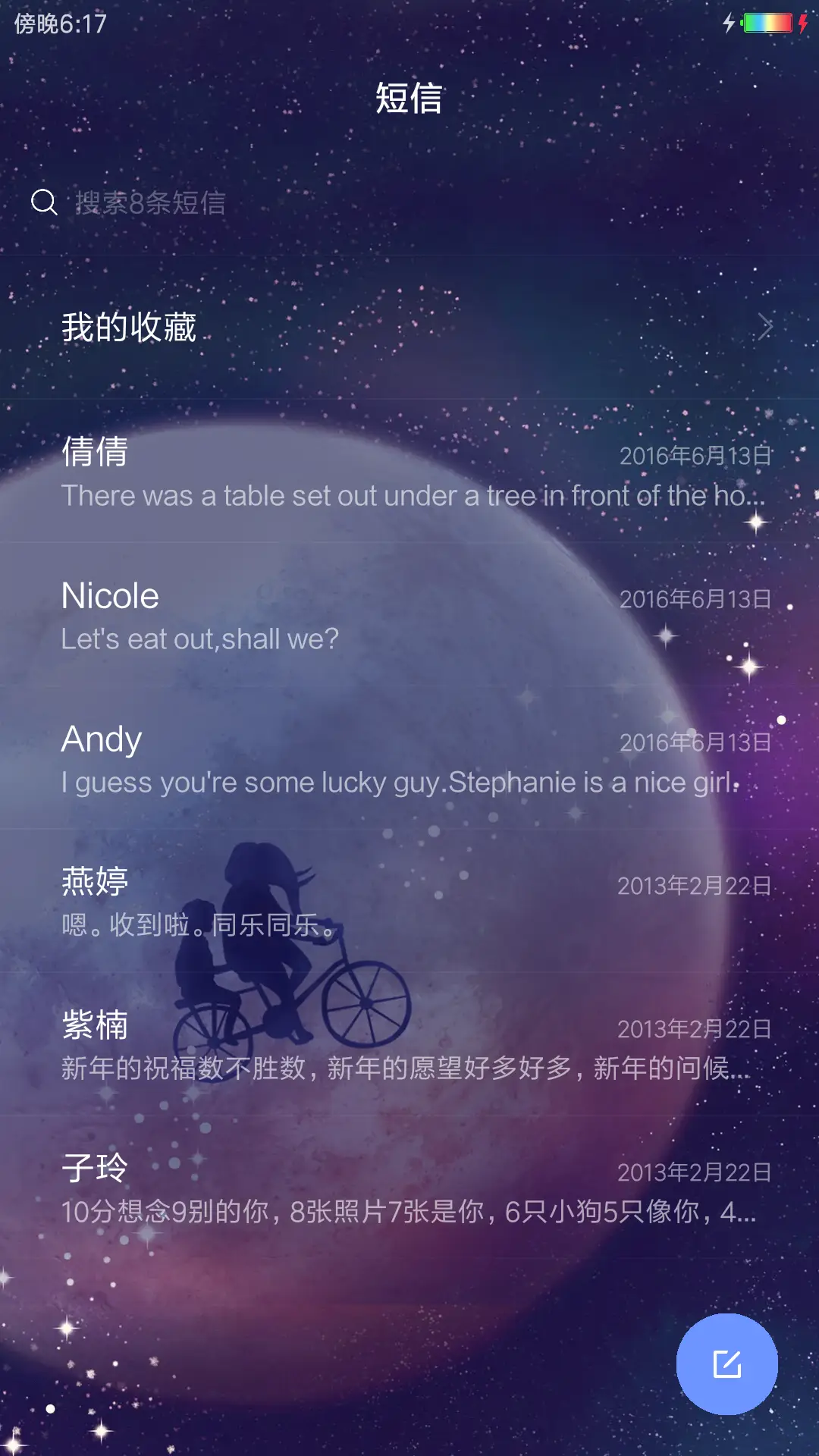Tap the date 2016年6月13日 beside 倩倩
The image size is (819, 1456).
click(x=694, y=457)
